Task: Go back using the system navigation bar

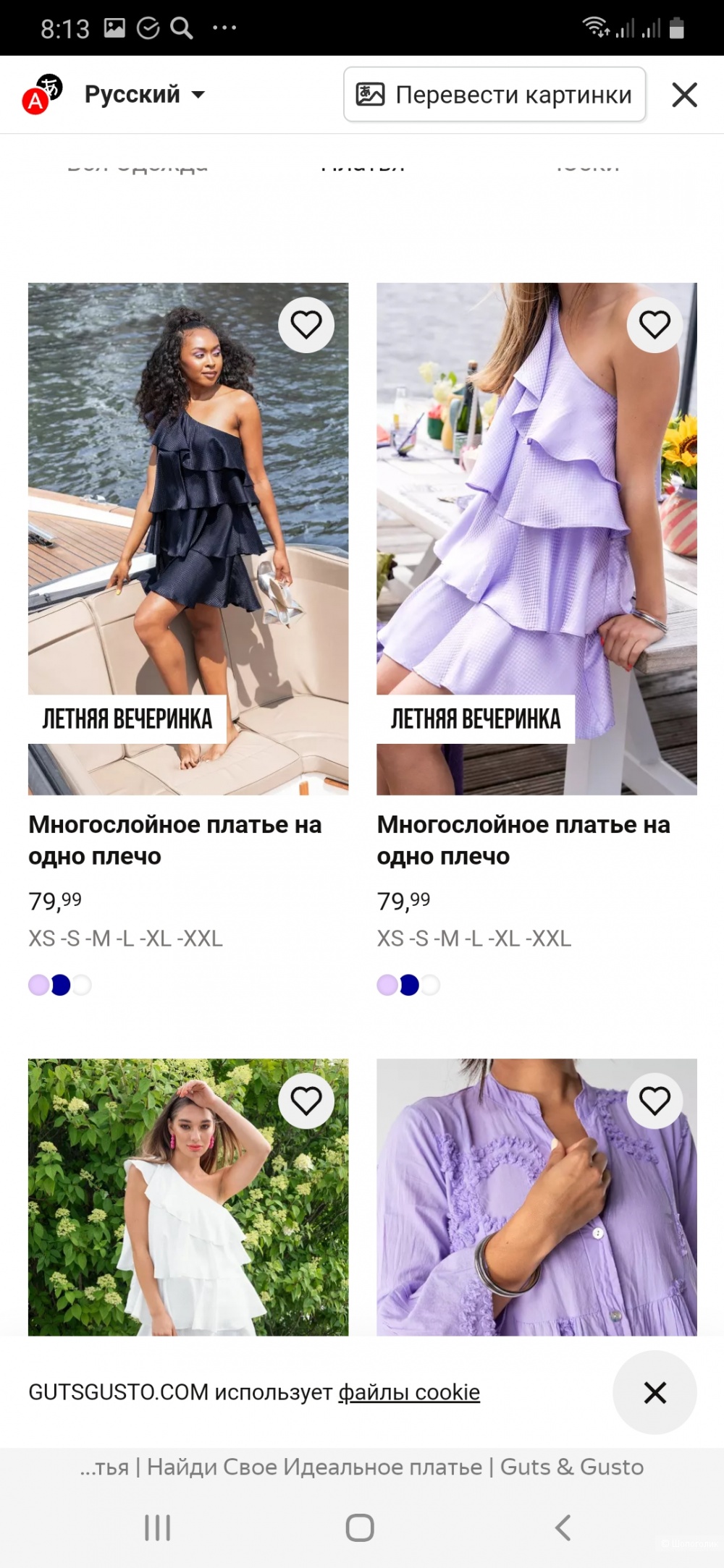Action: pyautogui.click(x=563, y=1527)
